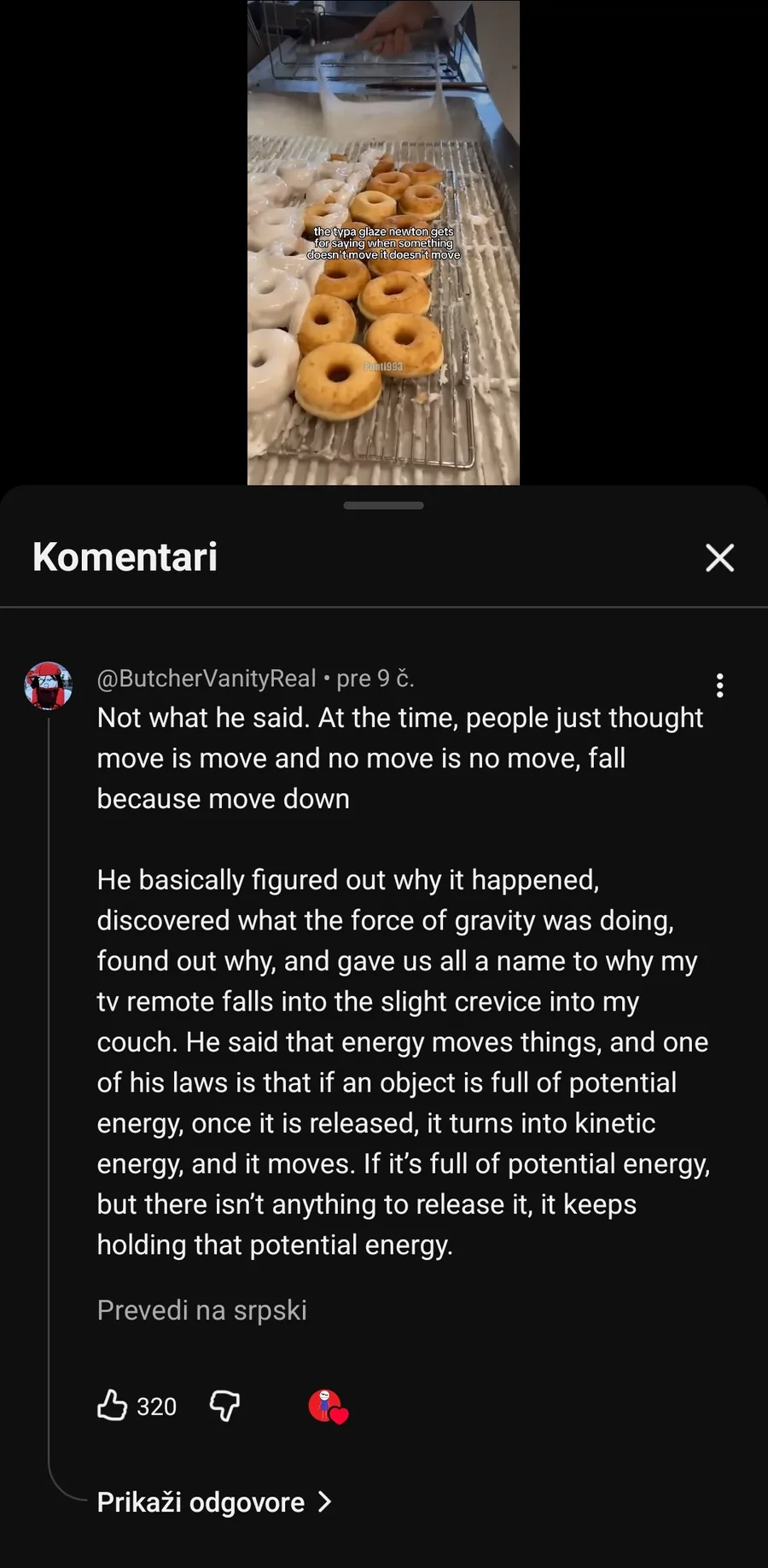This screenshot has width=768, height=1568.
Task: Tap 'Prevedi na srpski' to translate the comment
Action: tap(201, 1309)
